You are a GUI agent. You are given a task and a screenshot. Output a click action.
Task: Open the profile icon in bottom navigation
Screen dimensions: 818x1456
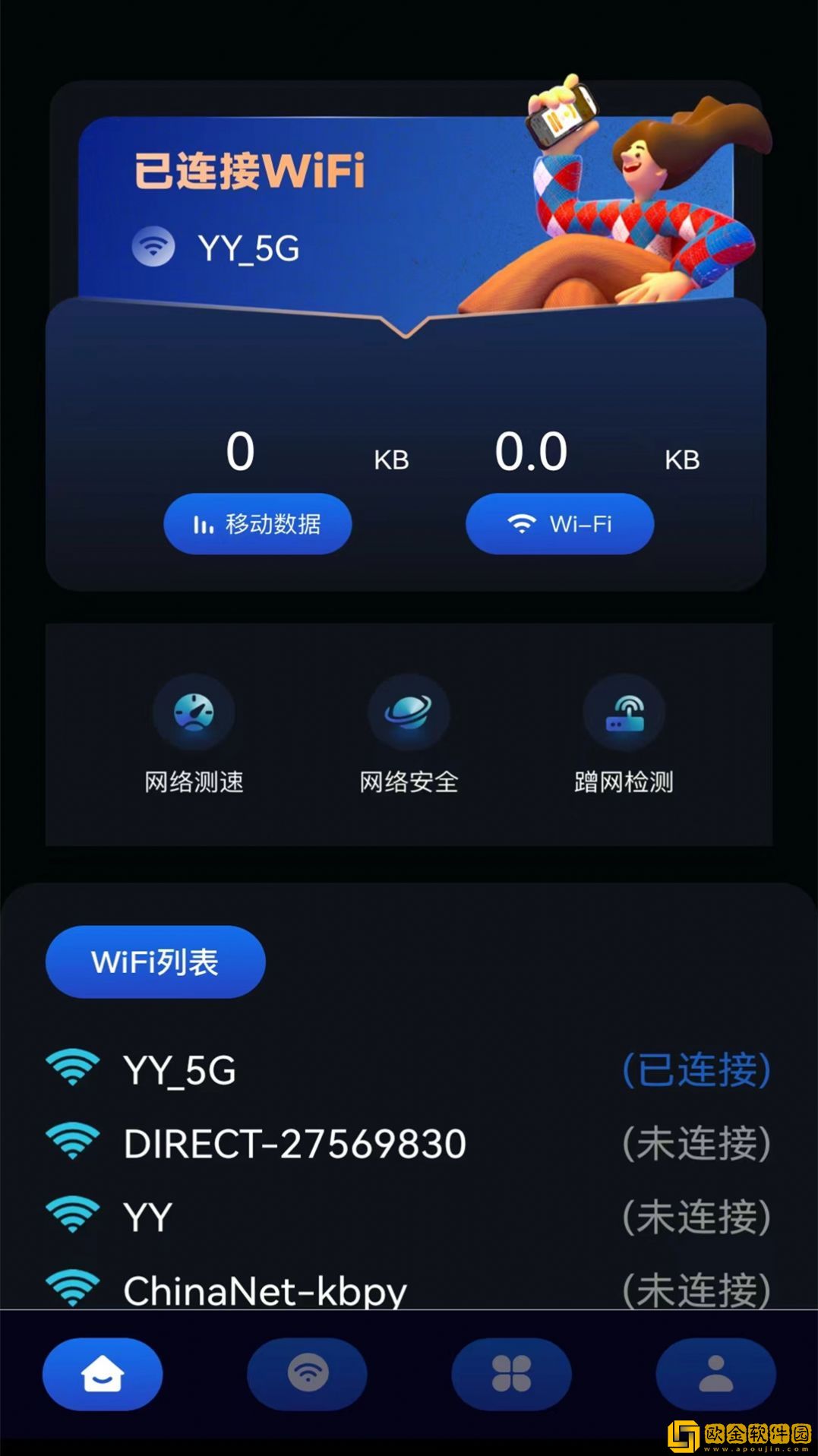(715, 1375)
